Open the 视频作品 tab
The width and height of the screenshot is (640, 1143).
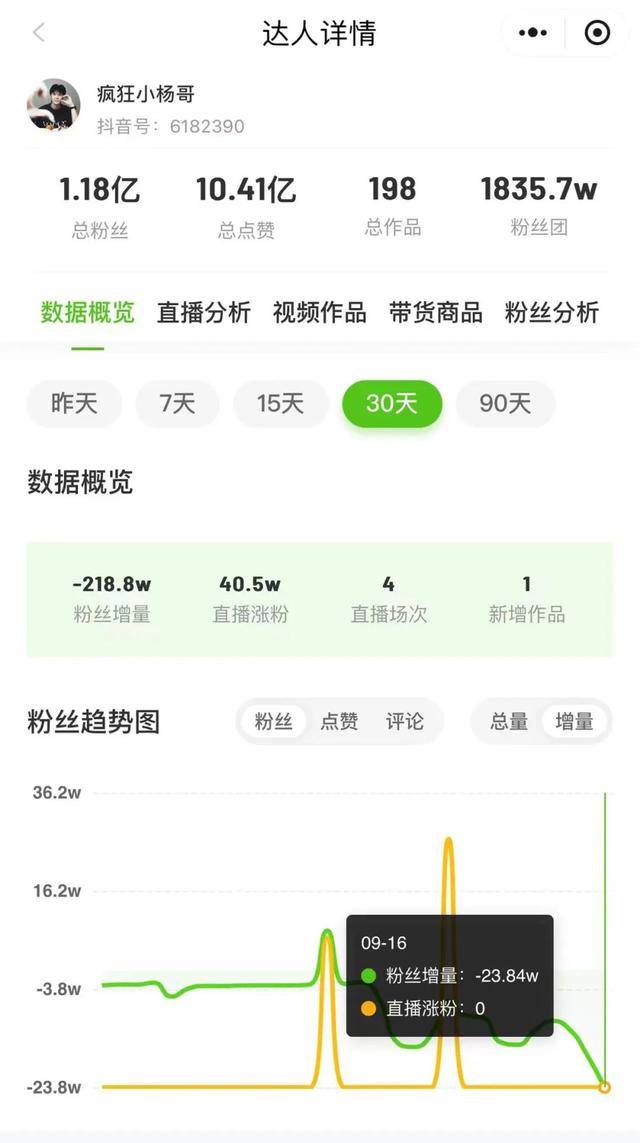[x=320, y=312]
